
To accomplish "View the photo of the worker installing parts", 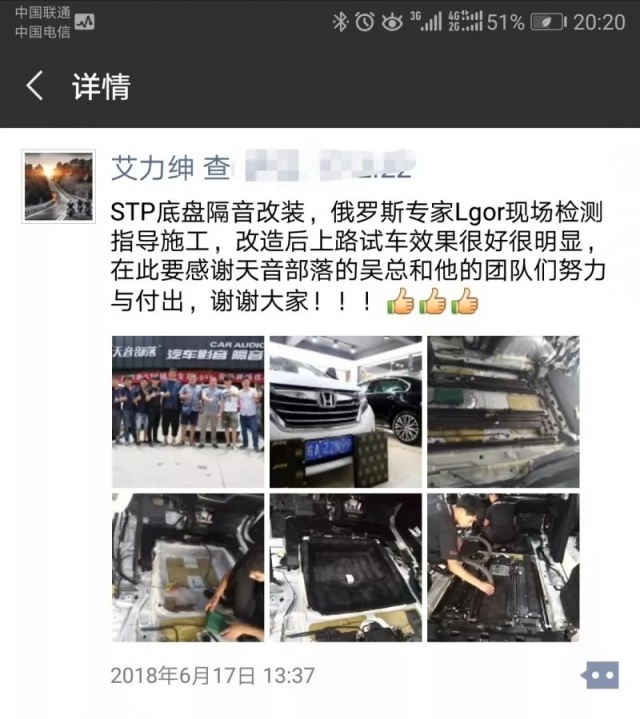I will tap(503, 567).
